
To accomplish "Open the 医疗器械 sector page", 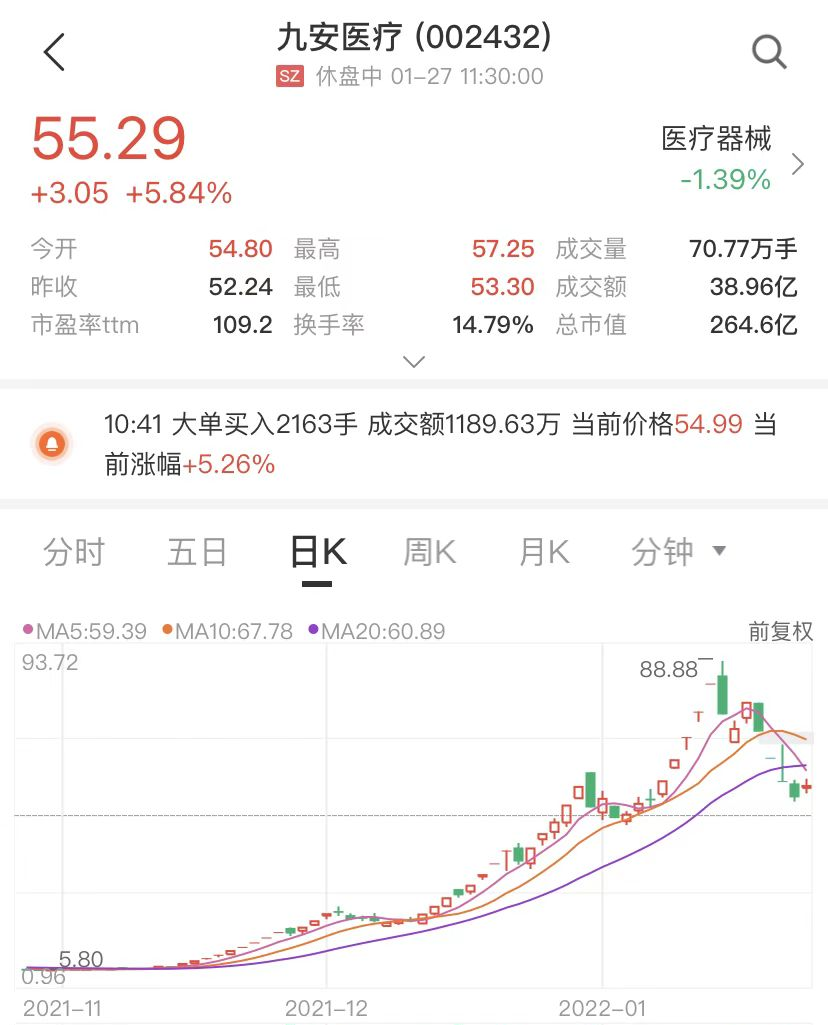I will [x=730, y=160].
